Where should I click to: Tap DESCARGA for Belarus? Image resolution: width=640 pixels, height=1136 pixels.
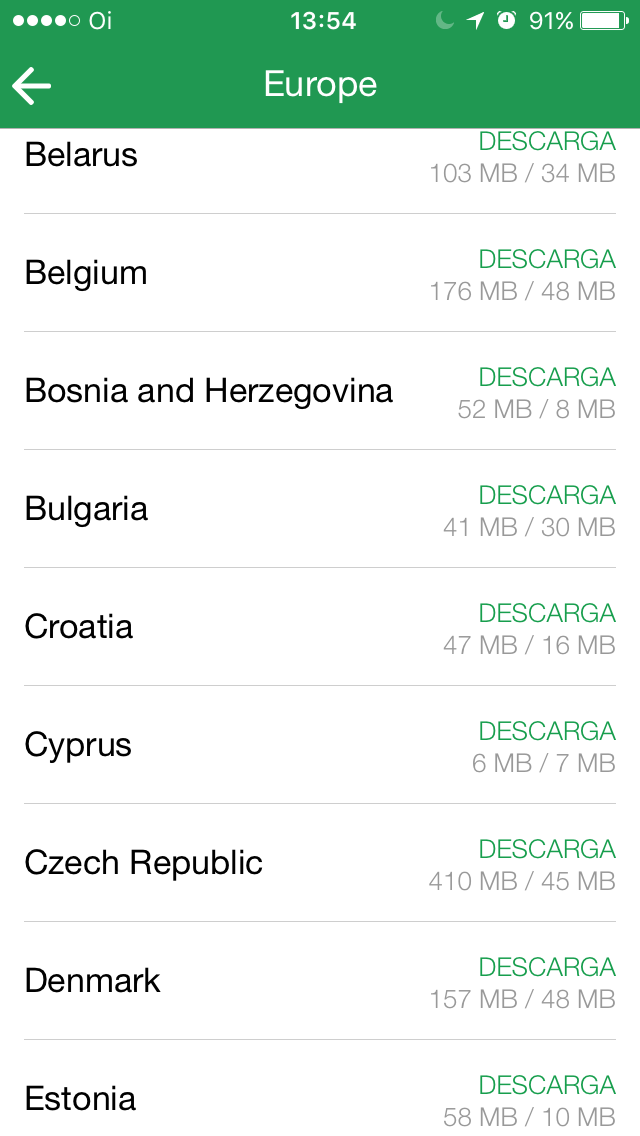pos(546,142)
